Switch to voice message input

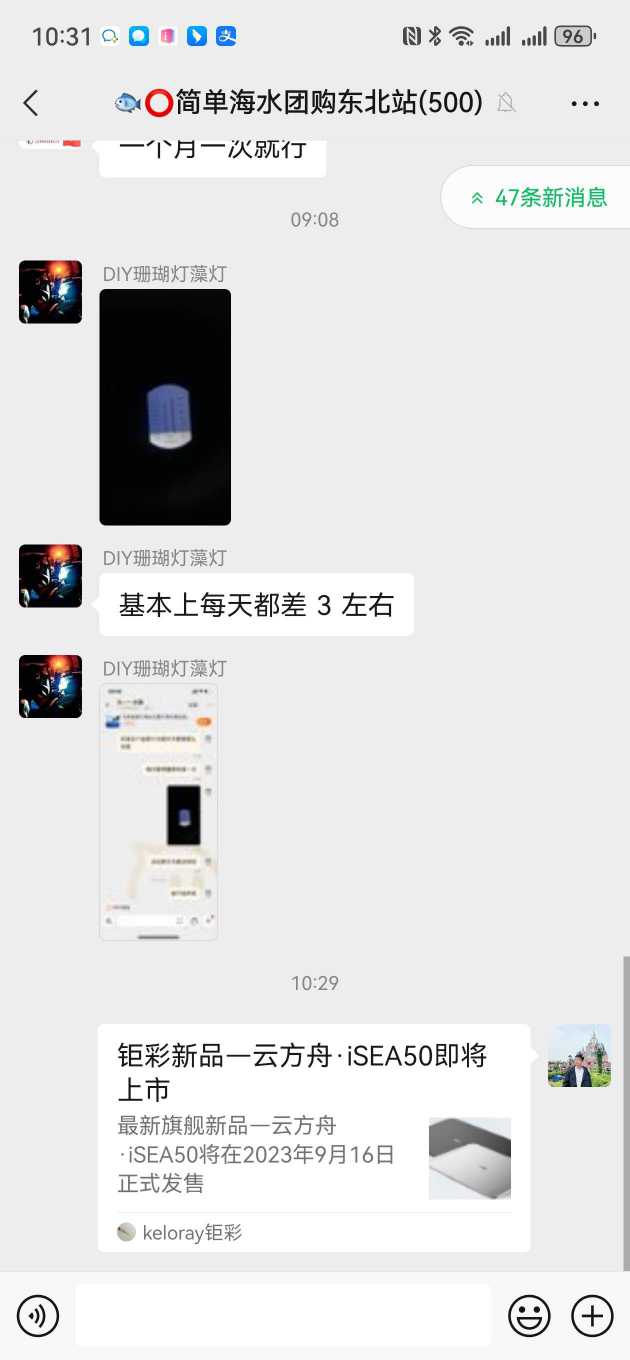coord(38,1315)
